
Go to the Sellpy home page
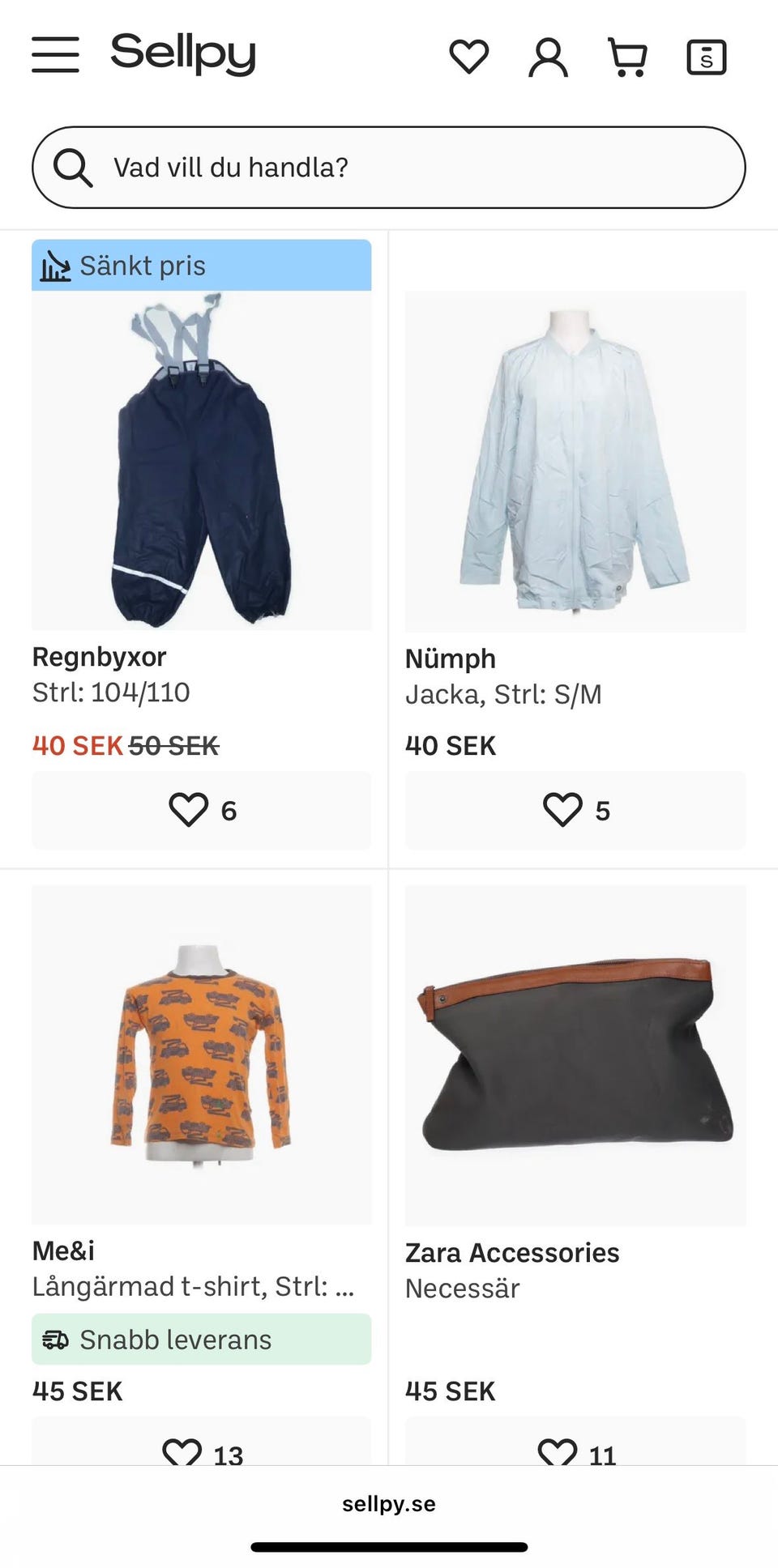click(x=183, y=53)
